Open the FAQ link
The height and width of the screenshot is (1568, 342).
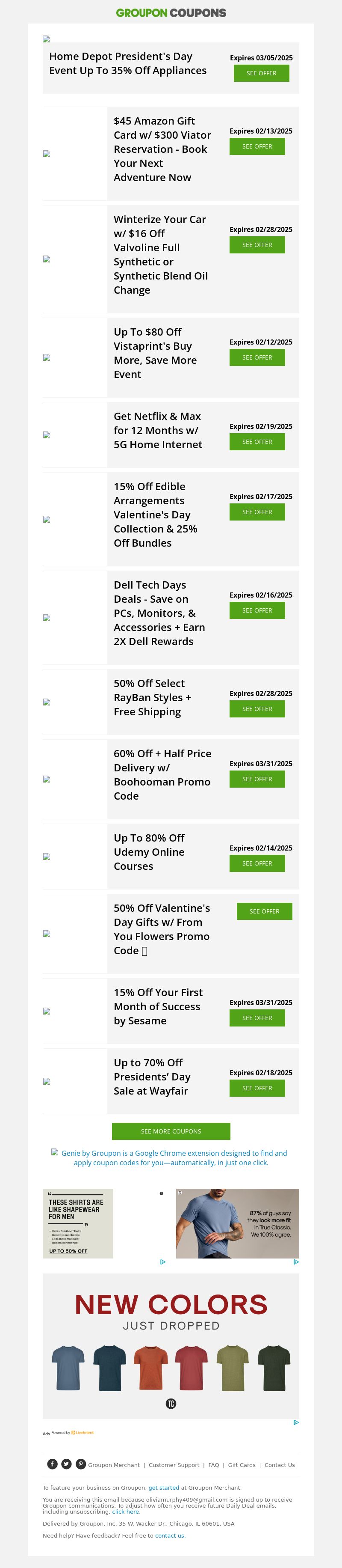(x=213, y=1465)
